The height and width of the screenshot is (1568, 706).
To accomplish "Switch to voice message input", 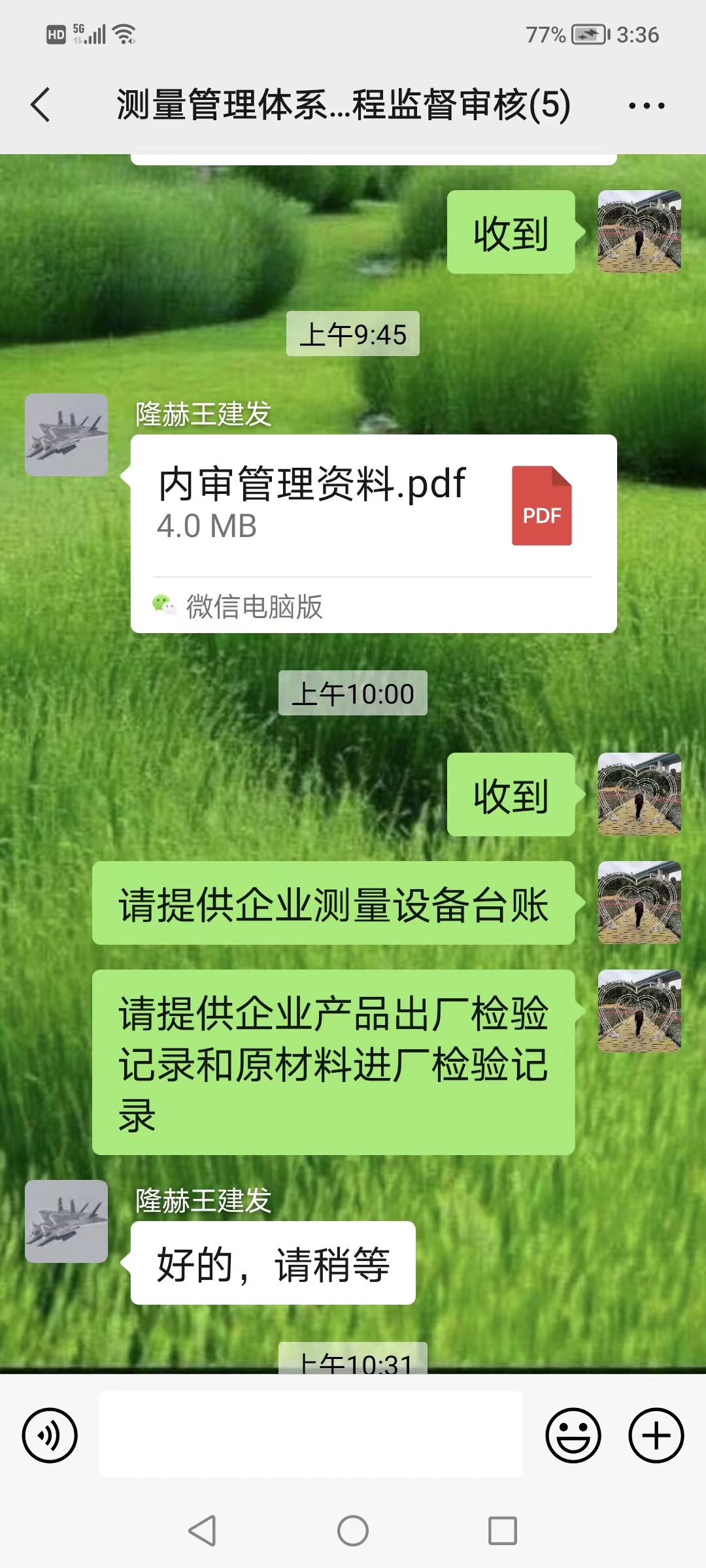I will pyautogui.click(x=50, y=1435).
